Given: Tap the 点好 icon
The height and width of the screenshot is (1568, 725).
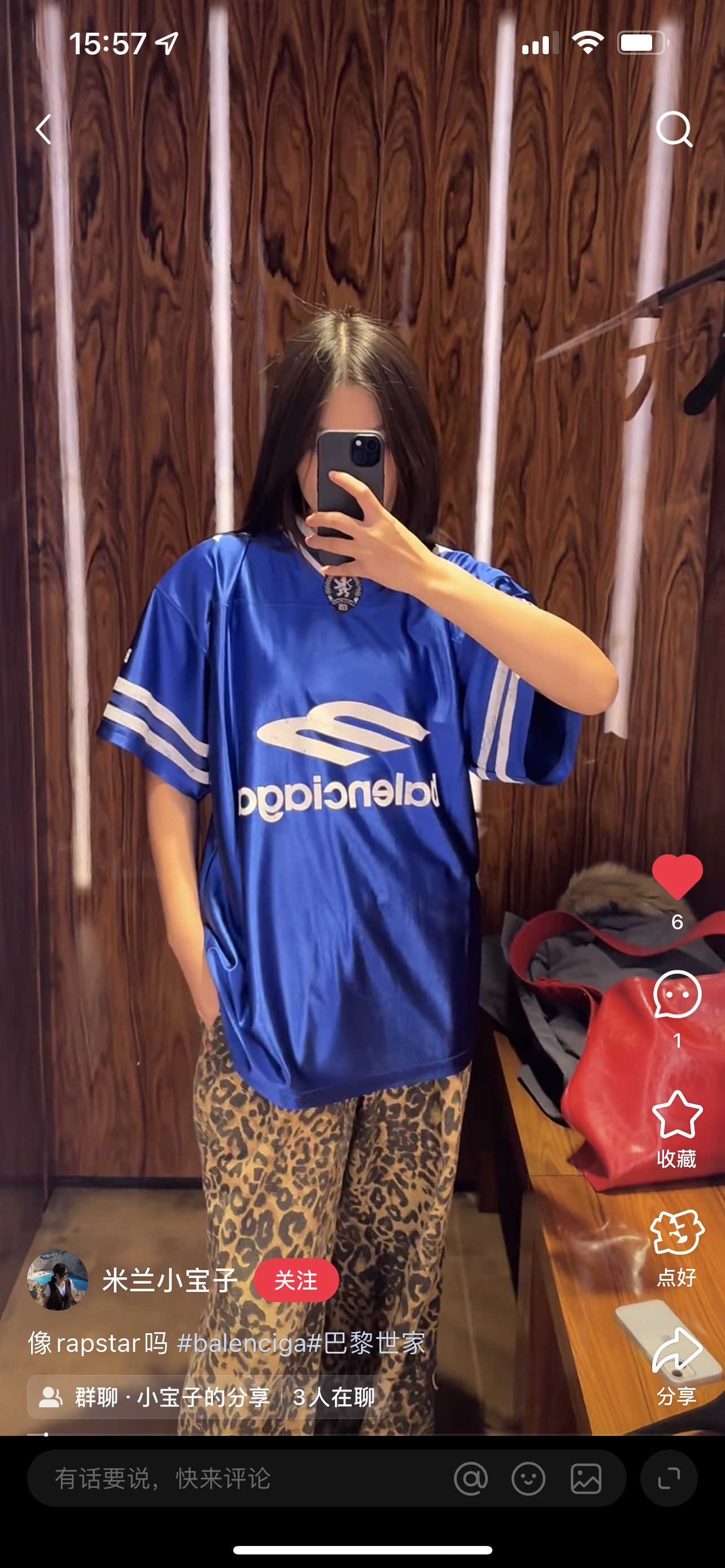Looking at the screenshot, I should 677,1233.
